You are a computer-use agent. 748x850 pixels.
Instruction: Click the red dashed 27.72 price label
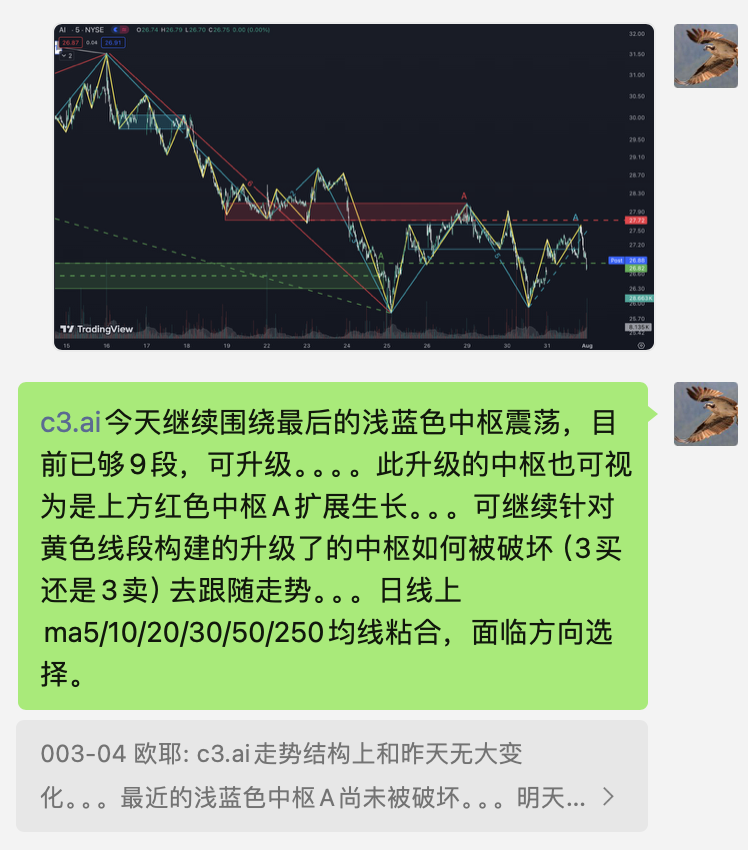coord(636,221)
